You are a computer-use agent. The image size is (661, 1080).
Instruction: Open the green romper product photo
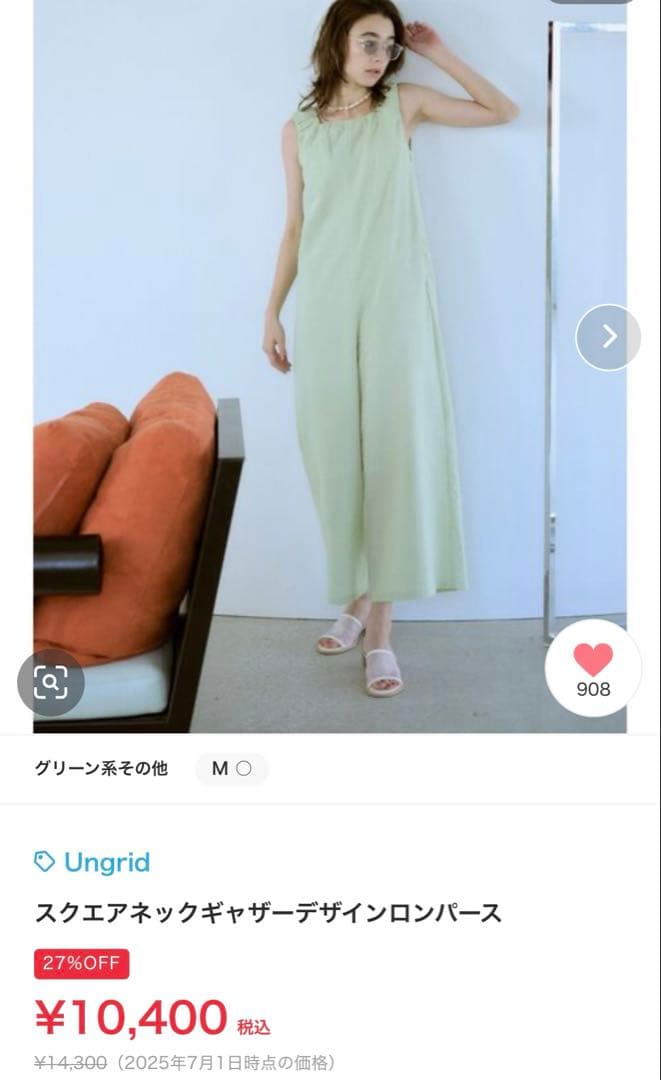pos(330,366)
